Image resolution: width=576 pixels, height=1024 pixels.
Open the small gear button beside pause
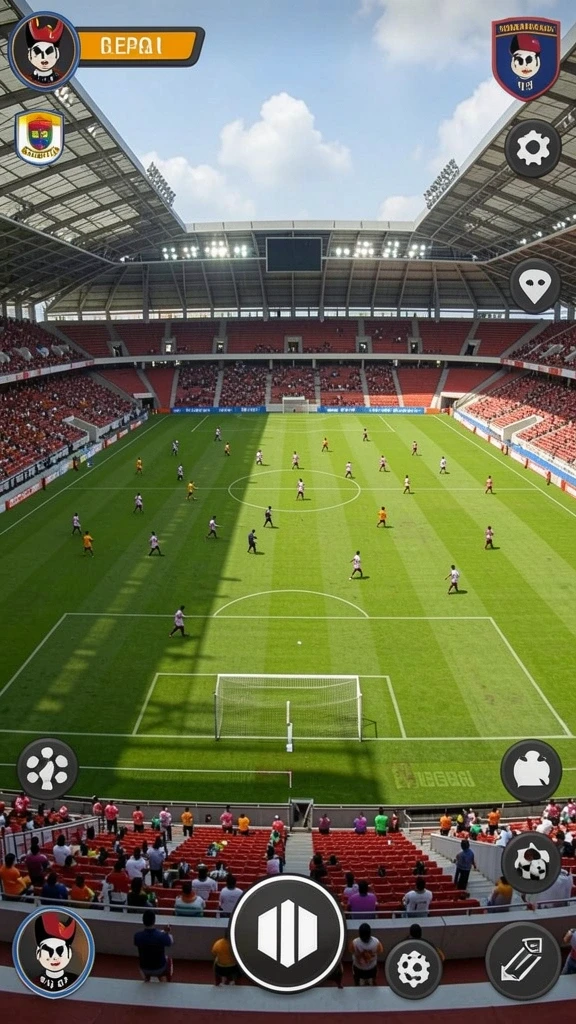point(413,968)
